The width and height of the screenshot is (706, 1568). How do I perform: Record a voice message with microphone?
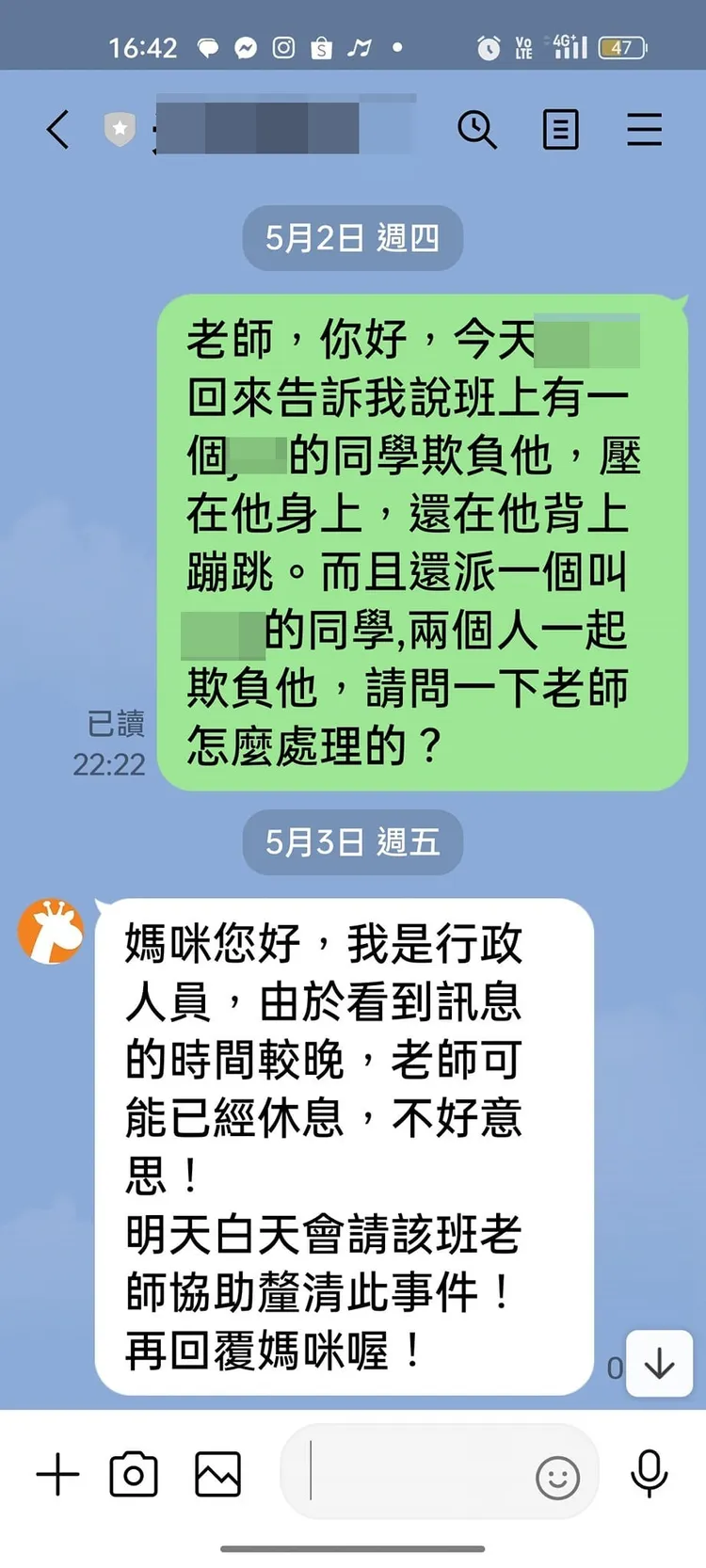coord(649,1474)
